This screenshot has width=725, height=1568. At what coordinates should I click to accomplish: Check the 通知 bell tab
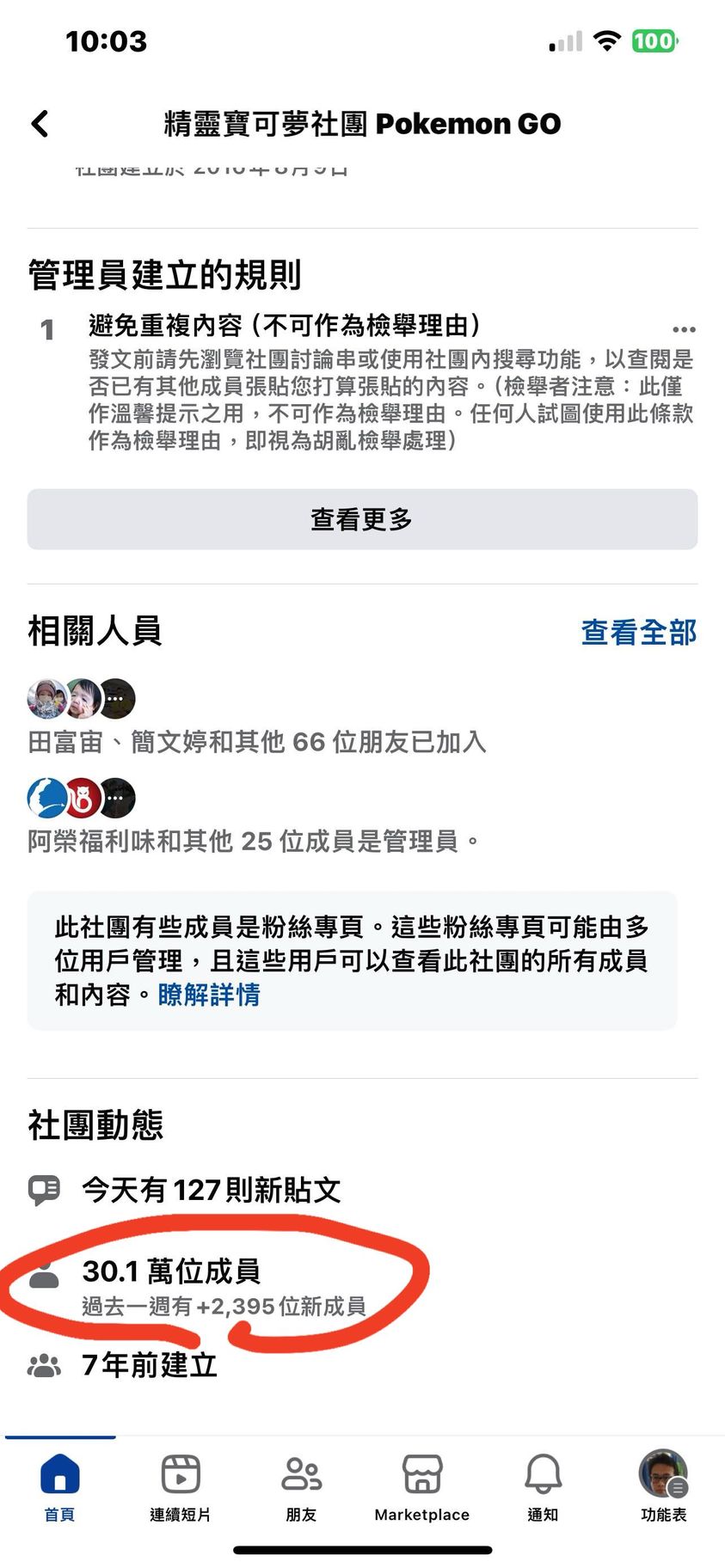[543, 1486]
